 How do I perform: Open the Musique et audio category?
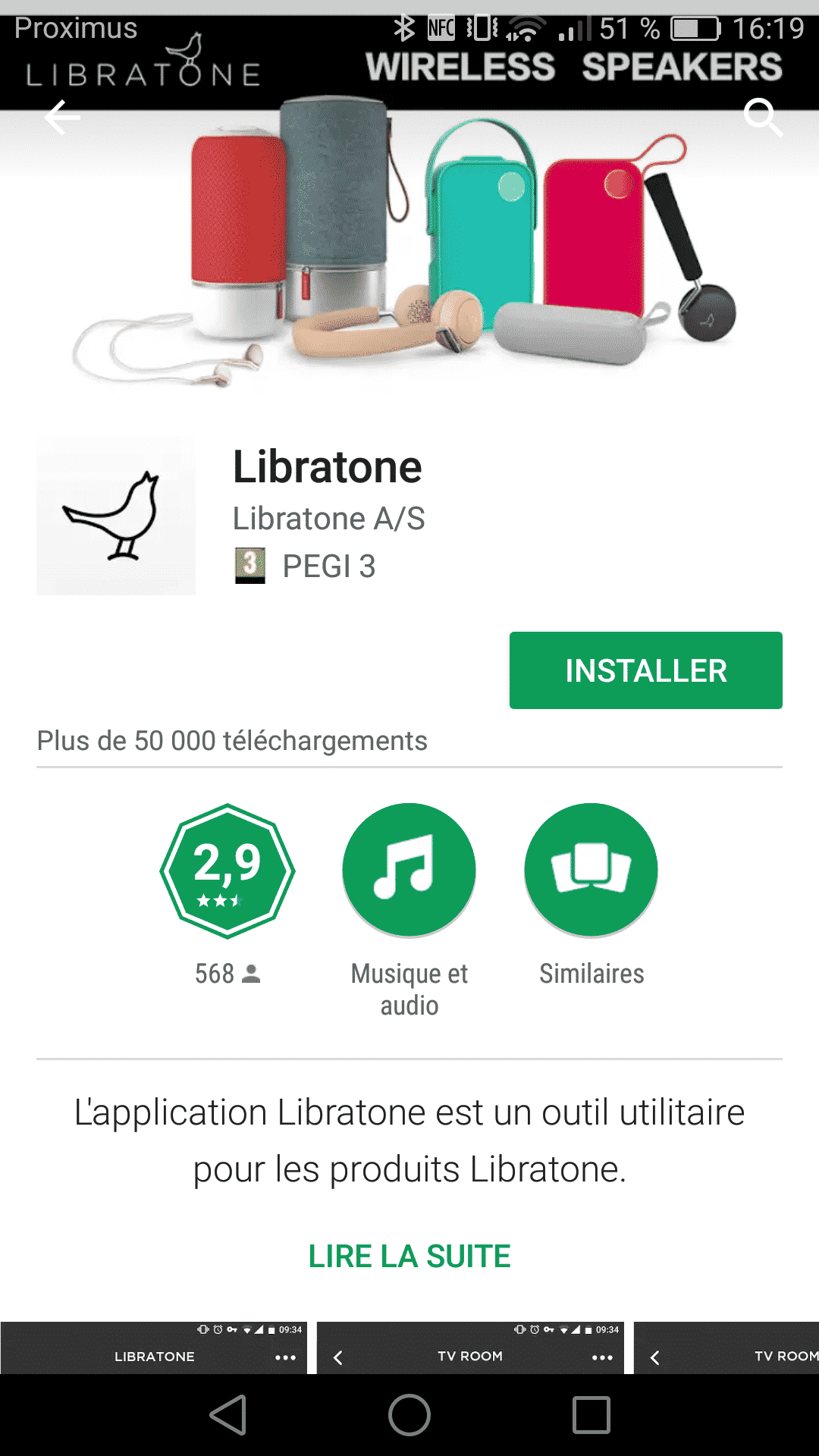[409, 870]
